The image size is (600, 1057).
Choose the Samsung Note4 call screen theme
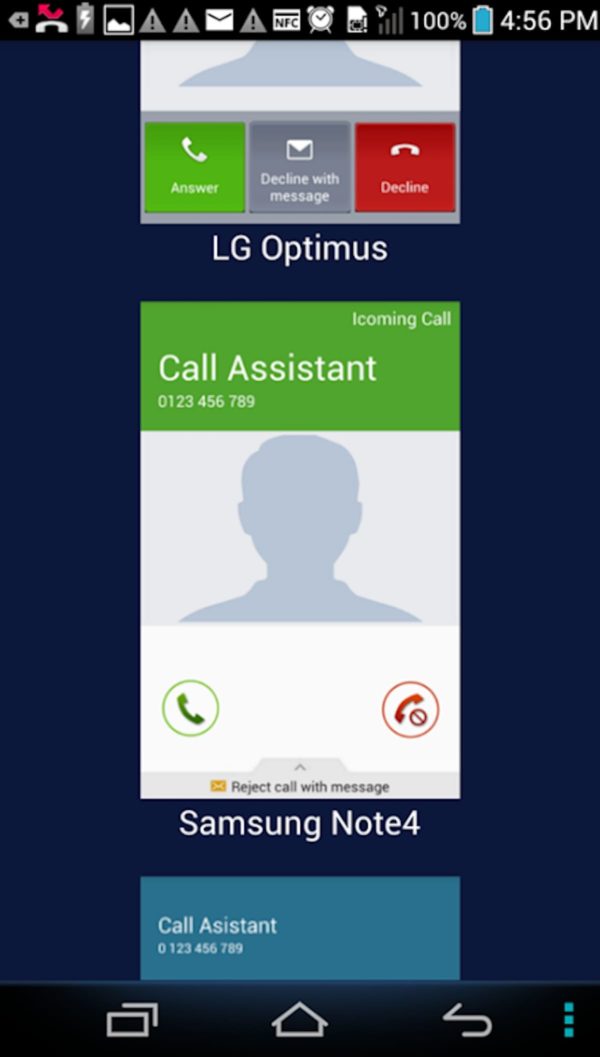pos(300,550)
